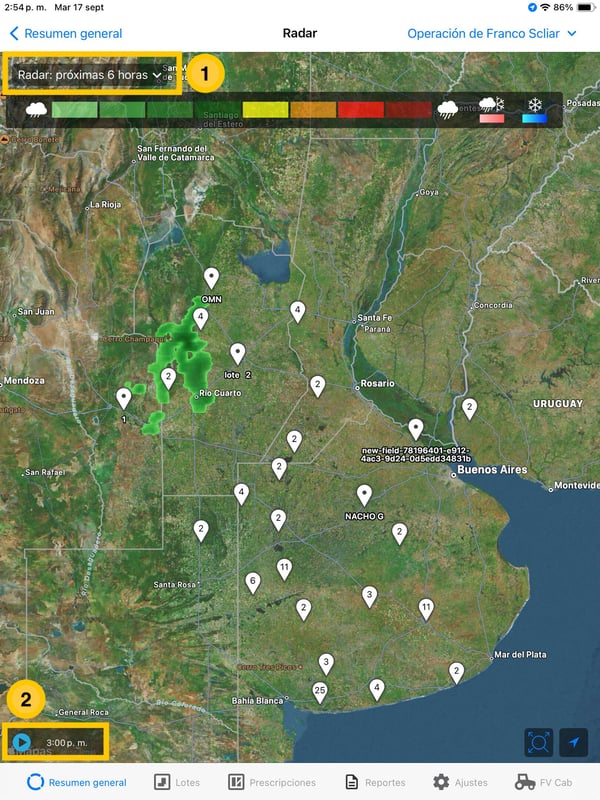Go back to Resumen general
600x800 pixels.
click(65, 33)
